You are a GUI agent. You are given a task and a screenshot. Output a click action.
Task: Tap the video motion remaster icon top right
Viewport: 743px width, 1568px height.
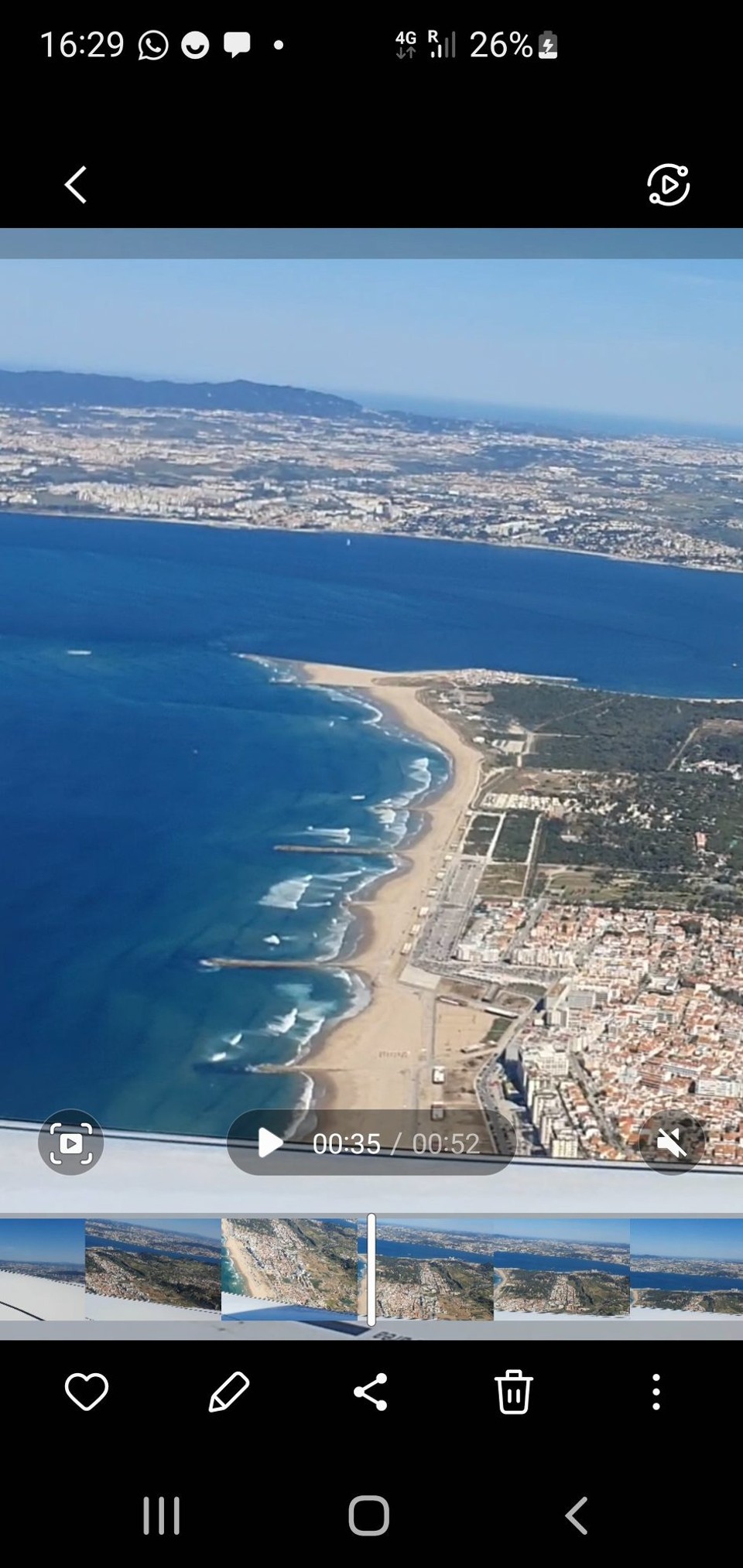pos(668,184)
